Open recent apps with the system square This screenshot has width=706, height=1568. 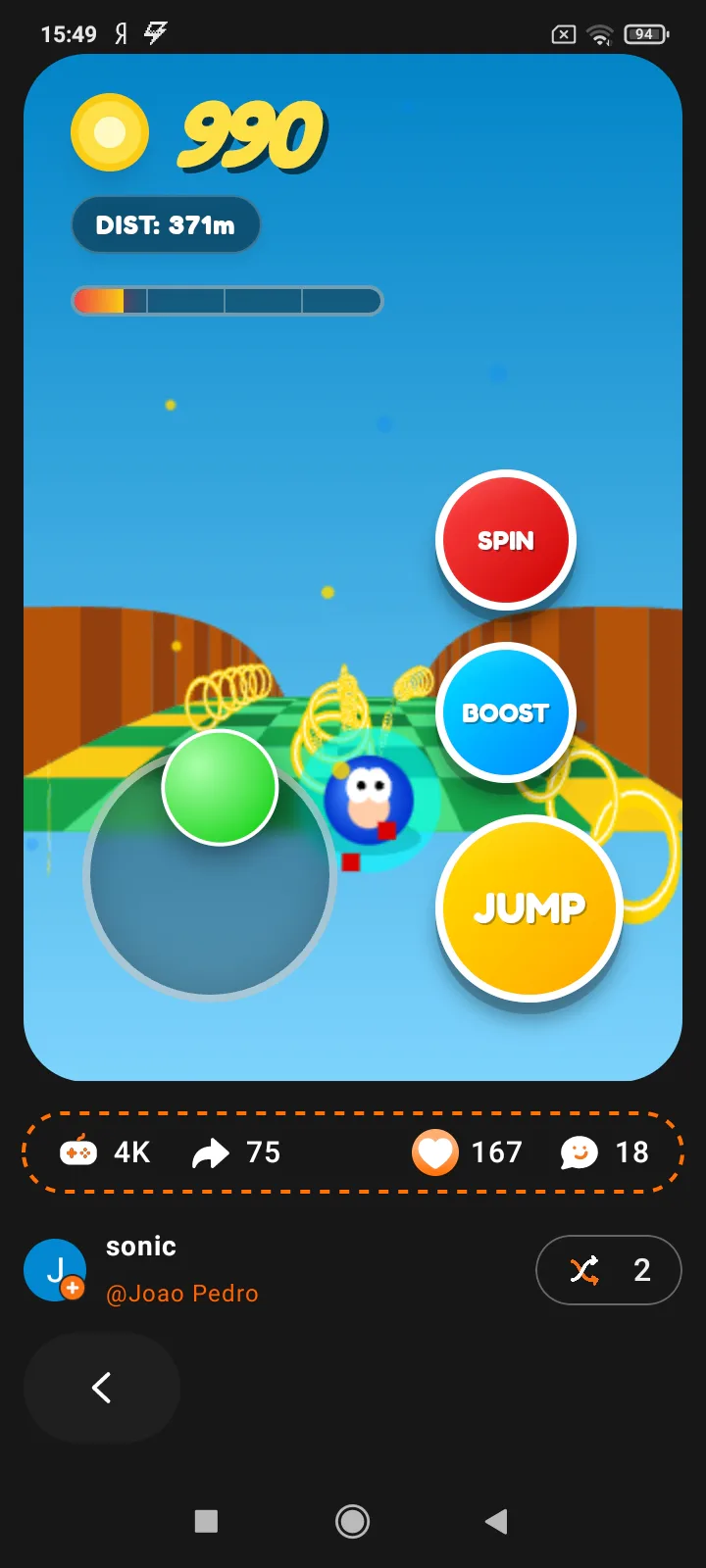click(206, 1521)
